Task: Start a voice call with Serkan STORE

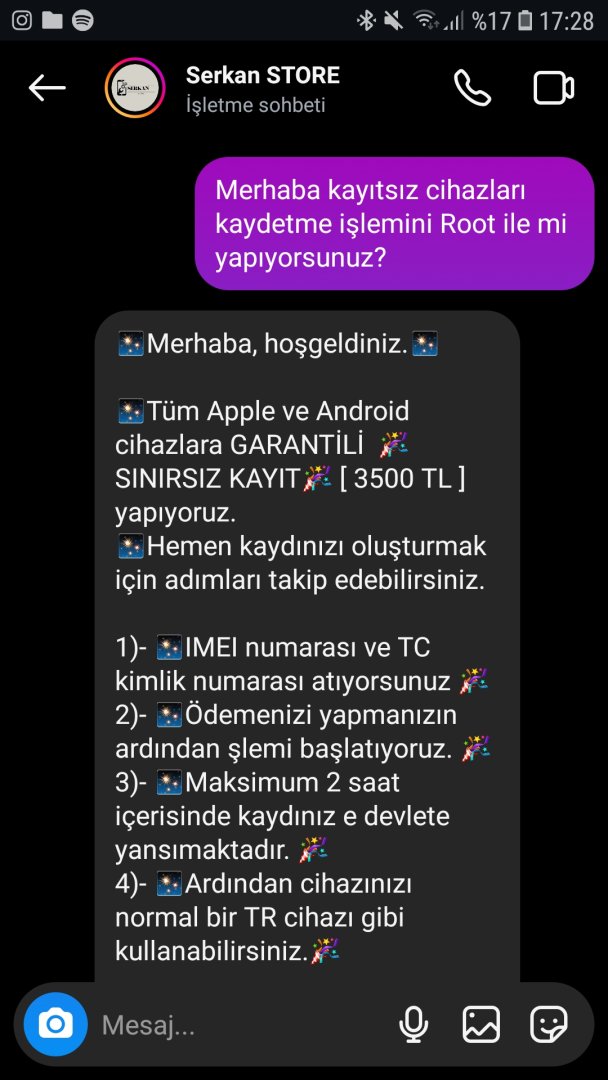Action: [472, 88]
